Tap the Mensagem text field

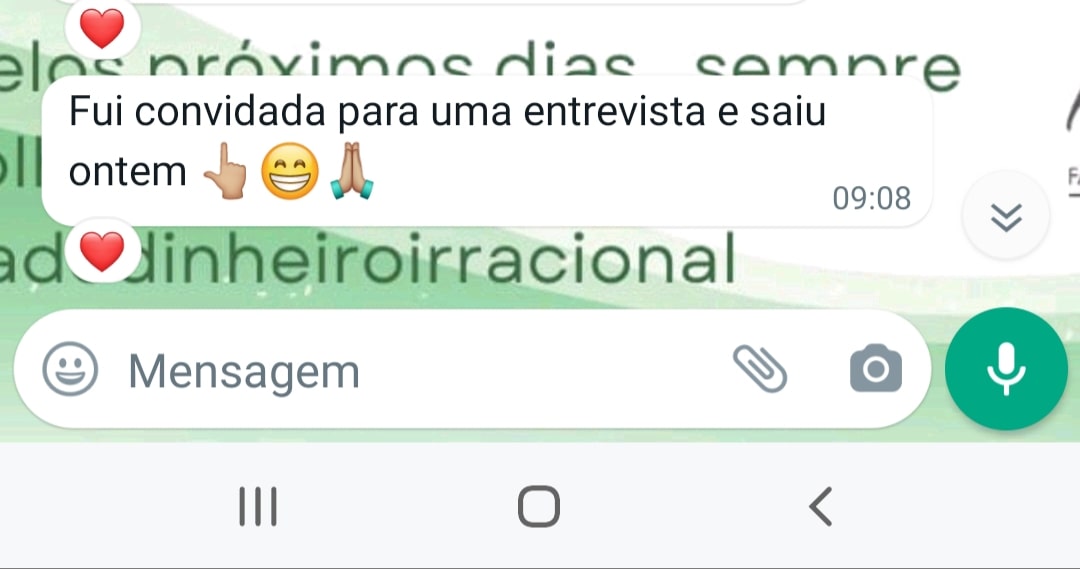[400, 371]
